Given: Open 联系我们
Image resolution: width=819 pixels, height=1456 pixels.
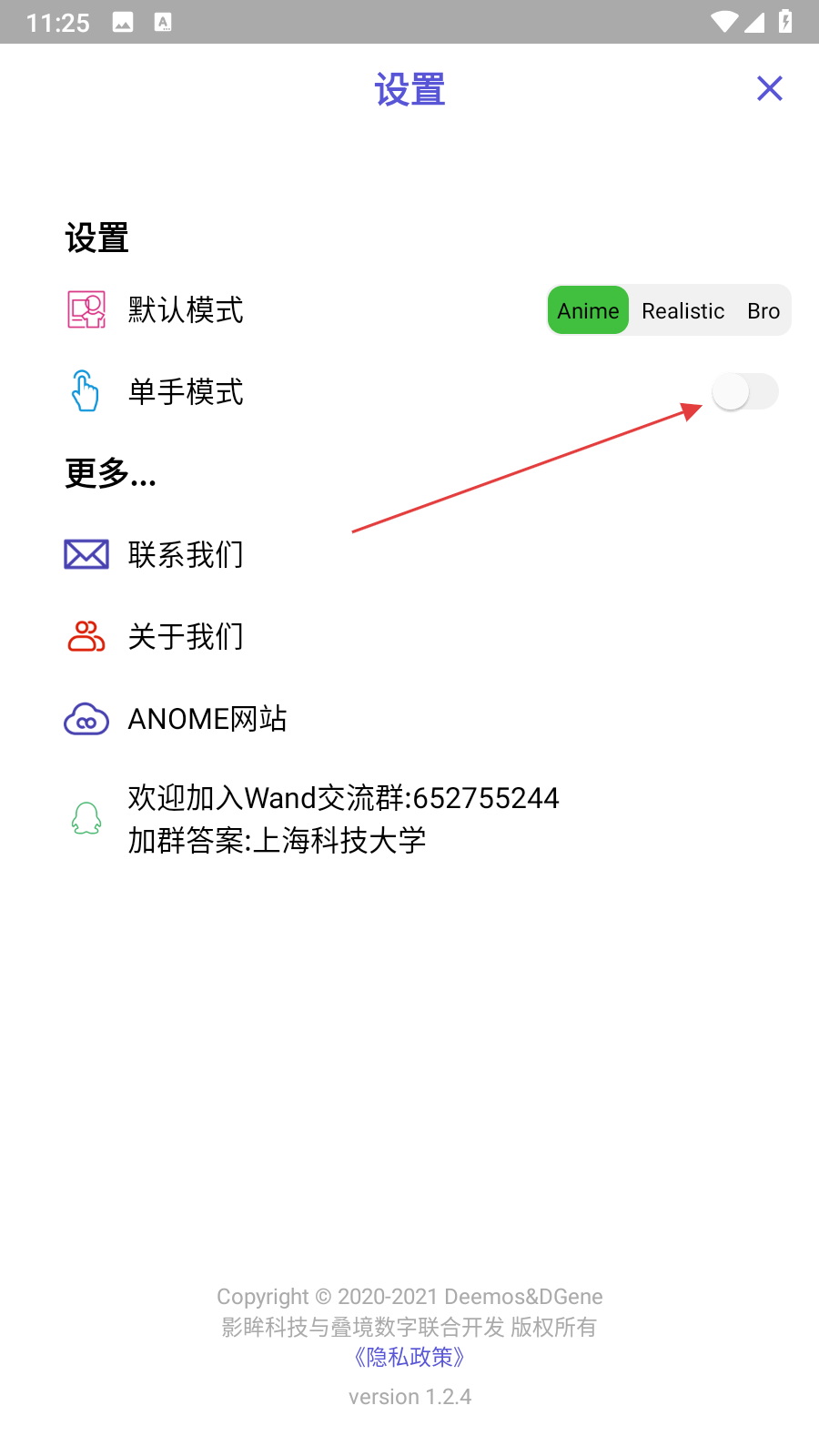Looking at the screenshot, I should click(186, 554).
